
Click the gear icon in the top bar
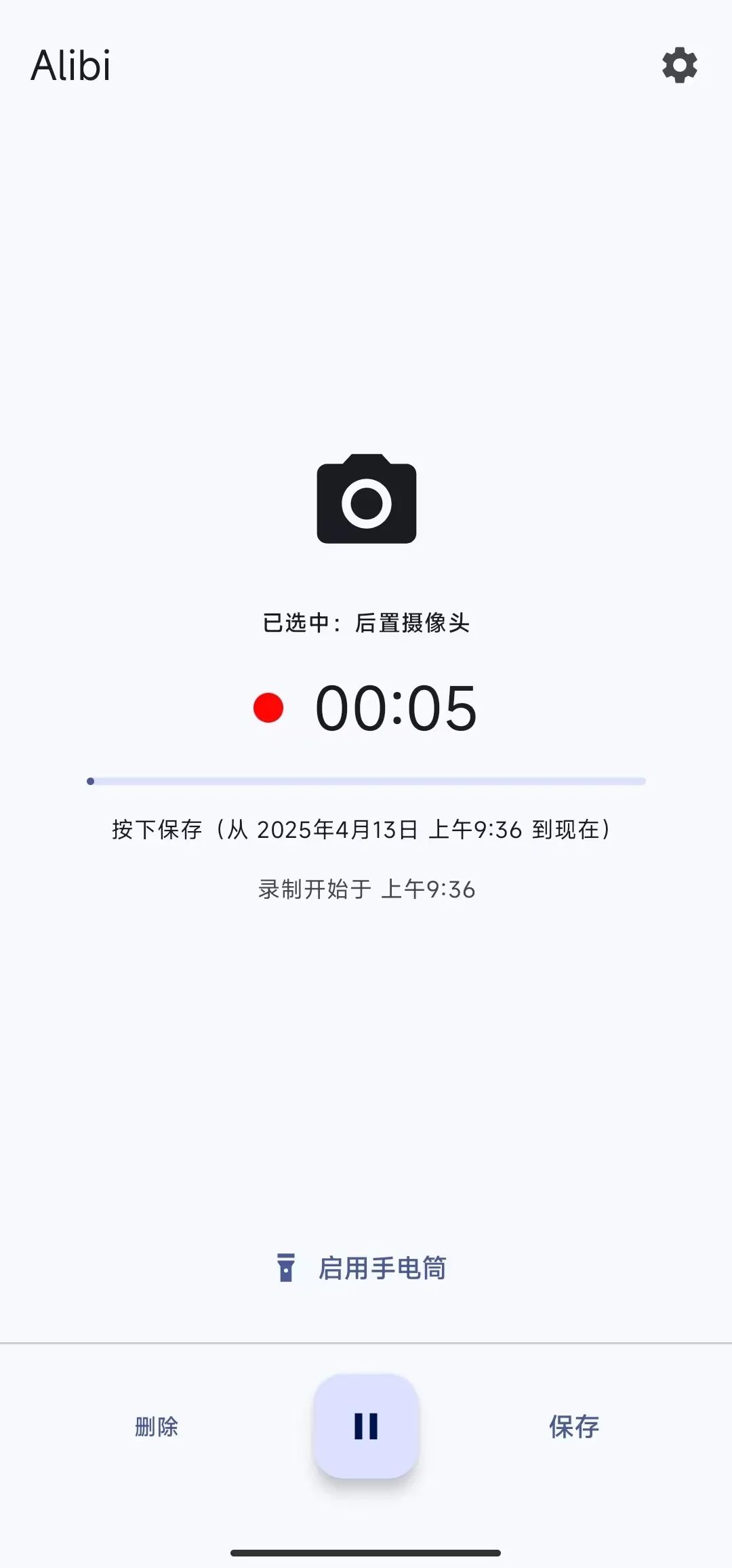pyautogui.click(x=679, y=66)
